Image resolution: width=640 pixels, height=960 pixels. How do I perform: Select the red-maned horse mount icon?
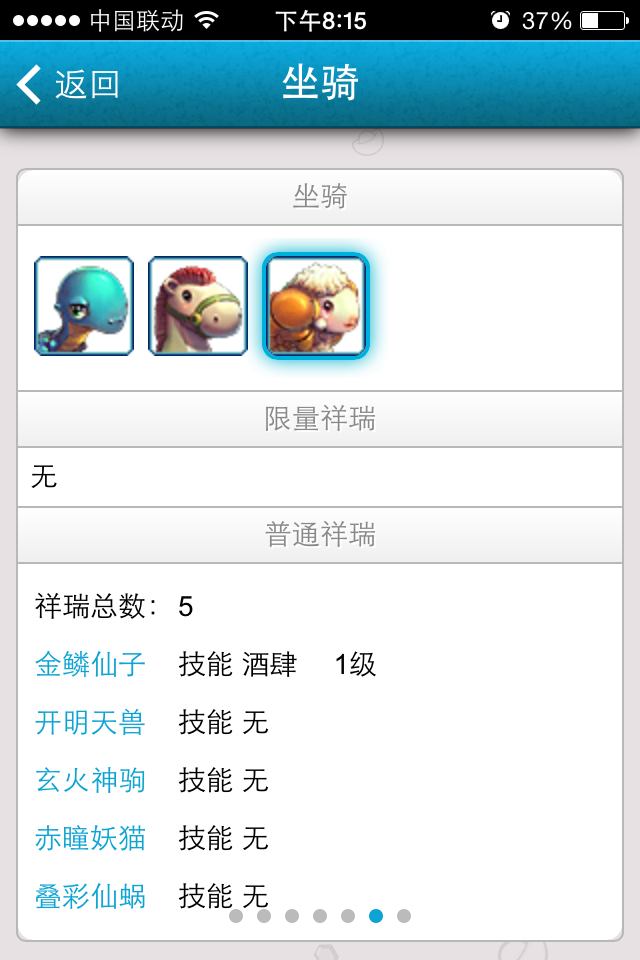click(198, 306)
